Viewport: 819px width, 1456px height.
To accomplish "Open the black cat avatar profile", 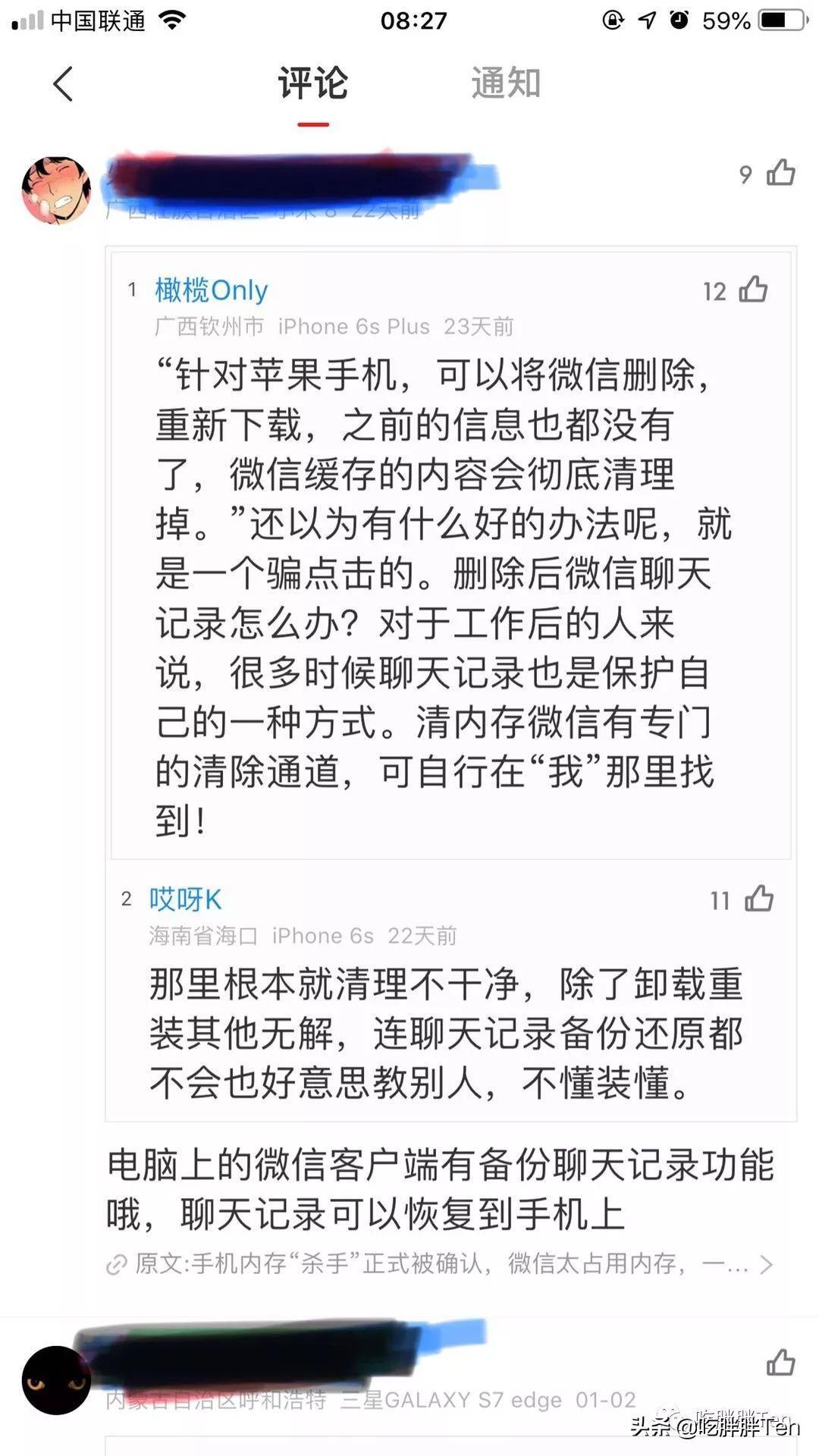I will pyautogui.click(x=56, y=1380).
